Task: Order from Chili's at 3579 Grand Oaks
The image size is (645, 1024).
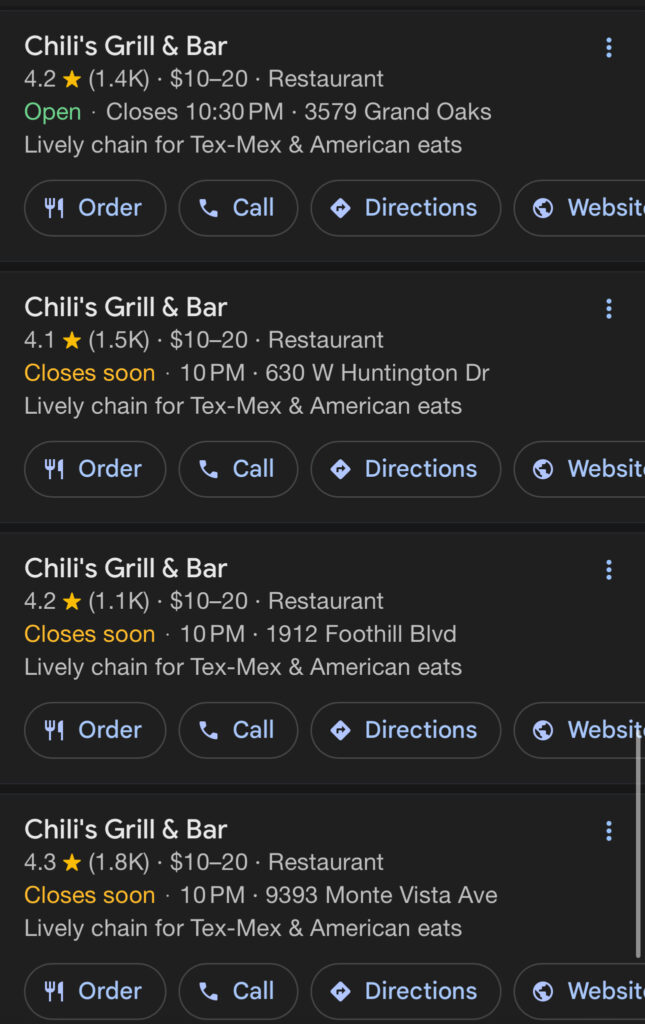Action: point(95,208)
